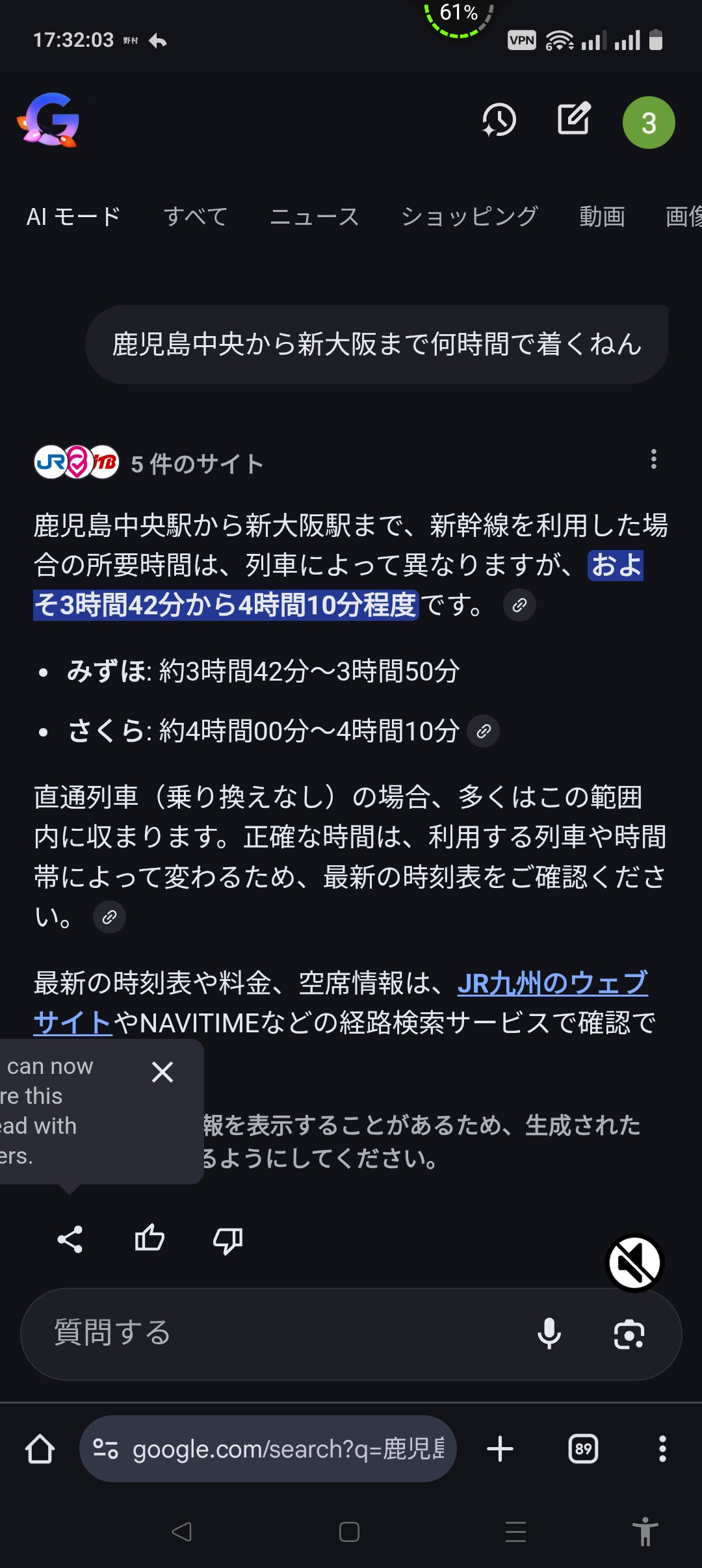This screenshot has width=702, height=1568.
Task: Switch to the 動画 tab
Action: click(602, 216)
